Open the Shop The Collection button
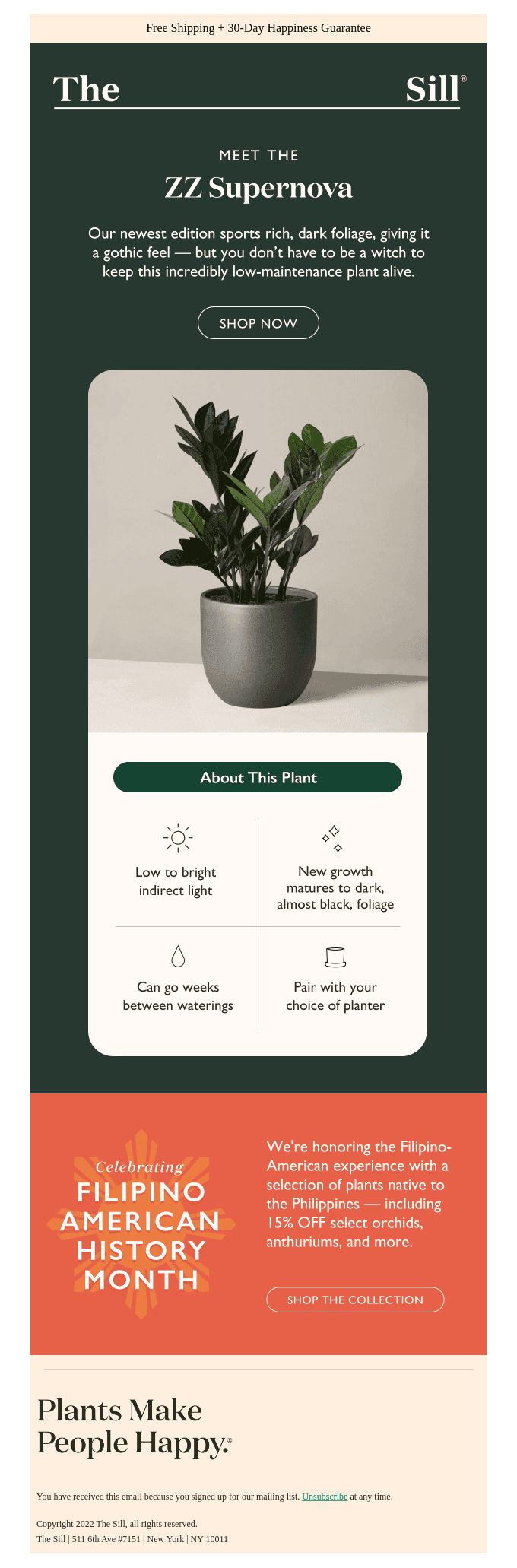Screen dimensions: 517x1568 point(355,1300)
